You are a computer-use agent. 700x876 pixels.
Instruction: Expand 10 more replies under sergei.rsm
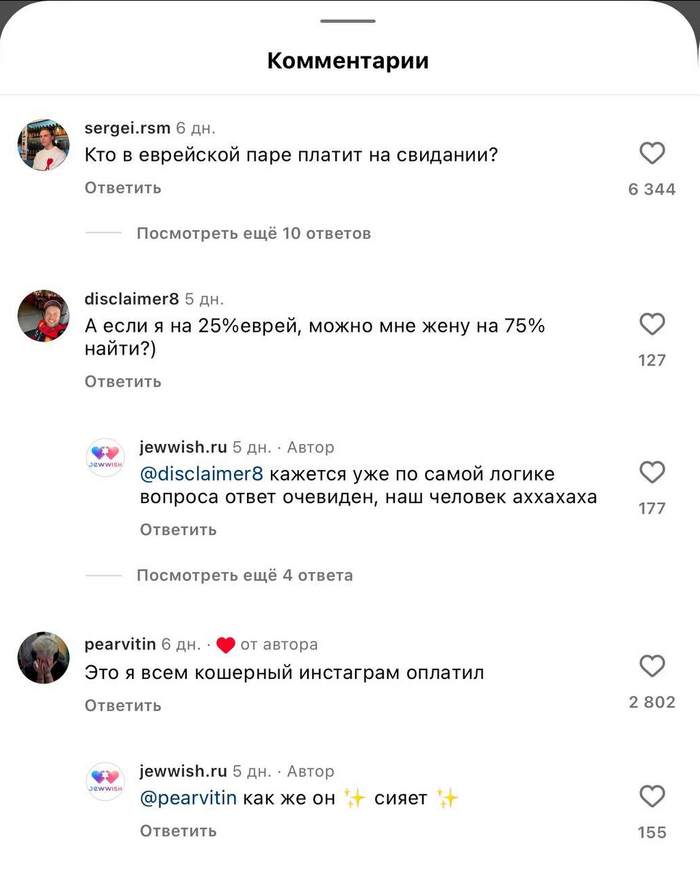pyautogui.click(x=253, y=233)
